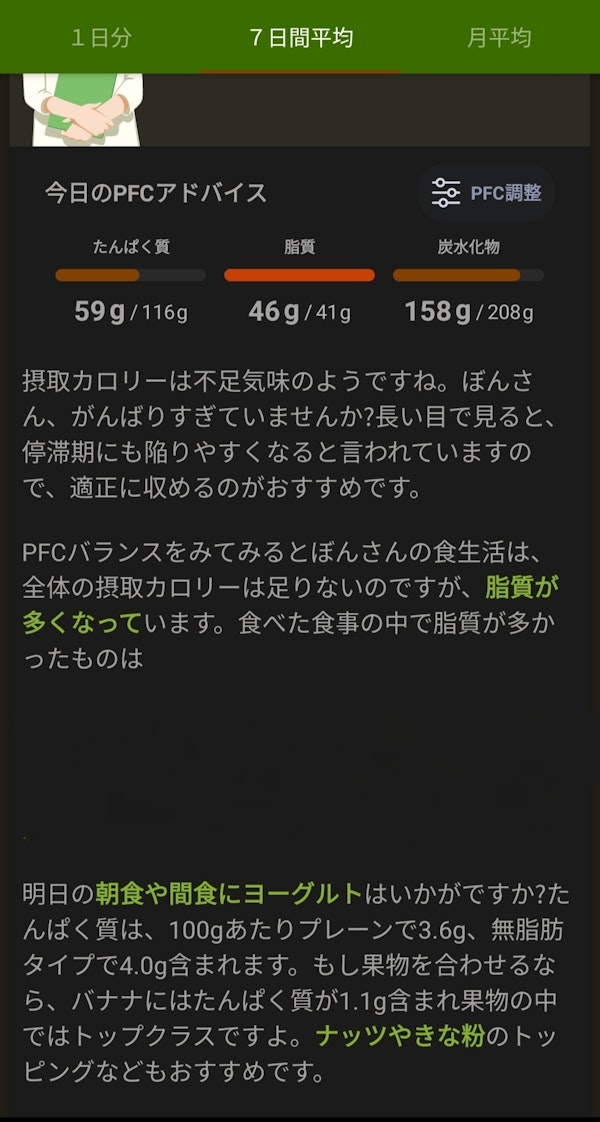The height and width of the screenshot is (1122, 600).
Task: Switch to the 1日分 tab
Action: click(101, 38)
